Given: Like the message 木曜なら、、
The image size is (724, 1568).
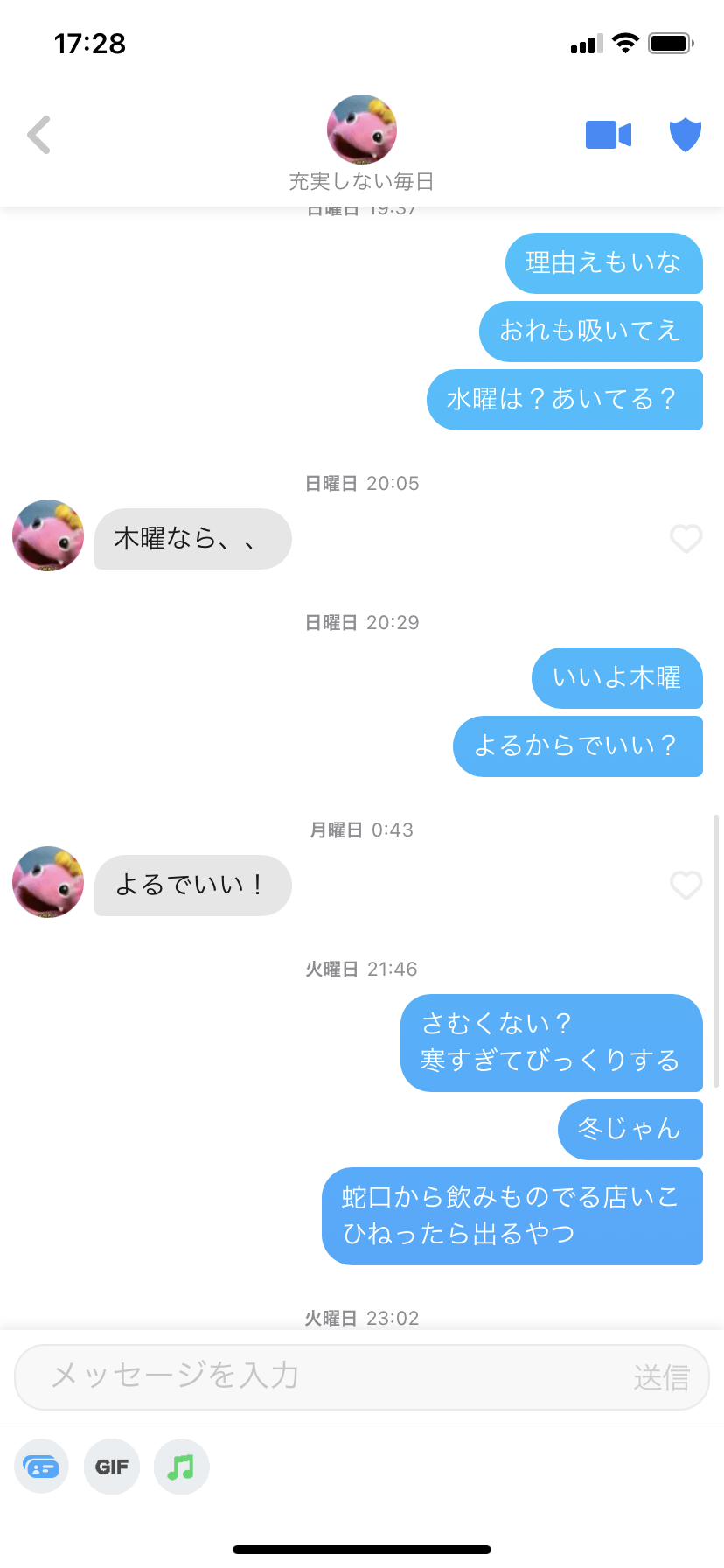Looking at the screenshot, I should pos(686,539).
